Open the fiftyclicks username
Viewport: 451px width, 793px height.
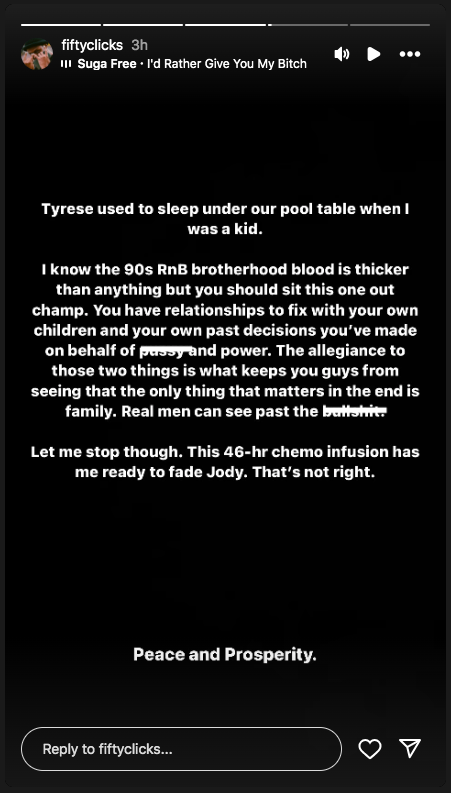pos(92,45)
